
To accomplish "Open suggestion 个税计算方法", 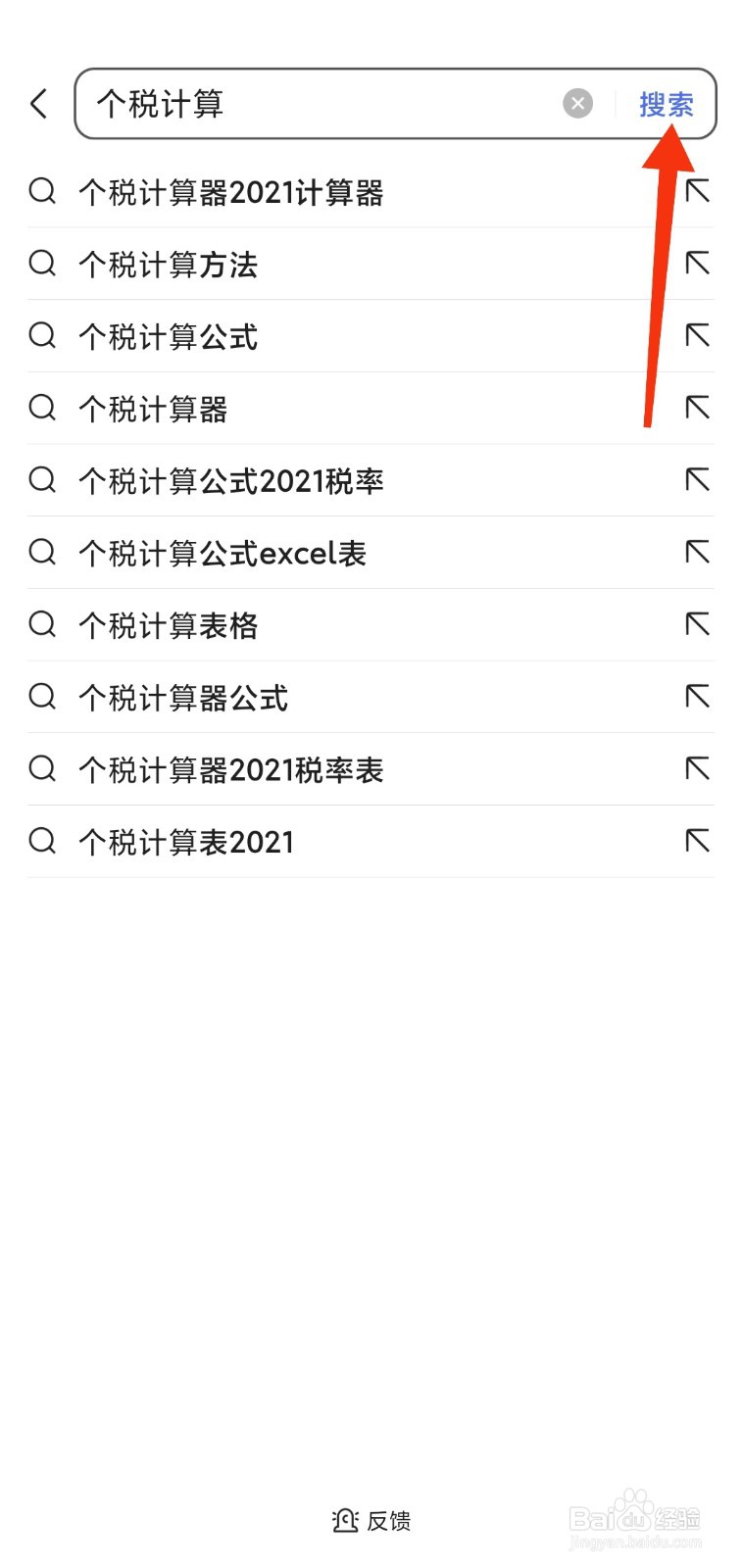I will 371,264.
